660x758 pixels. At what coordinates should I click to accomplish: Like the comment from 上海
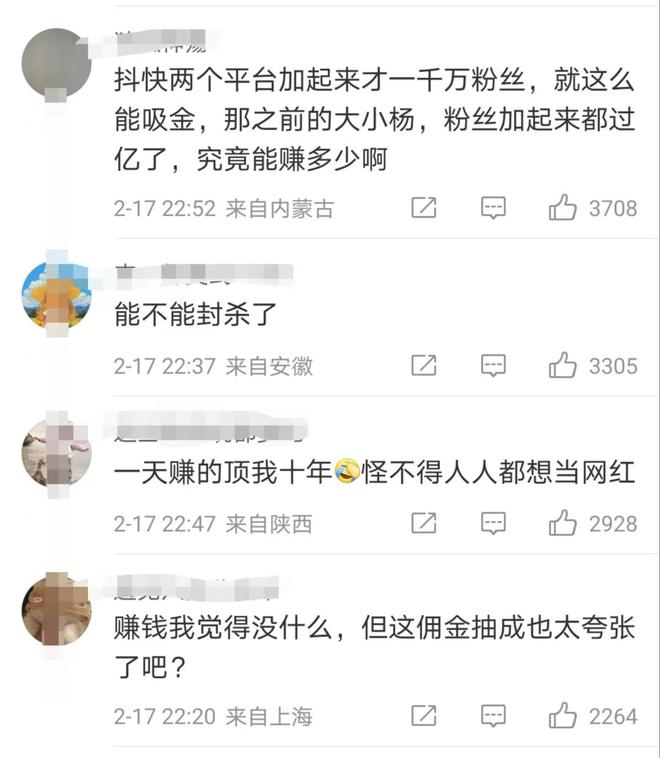(x=563, y=715)
